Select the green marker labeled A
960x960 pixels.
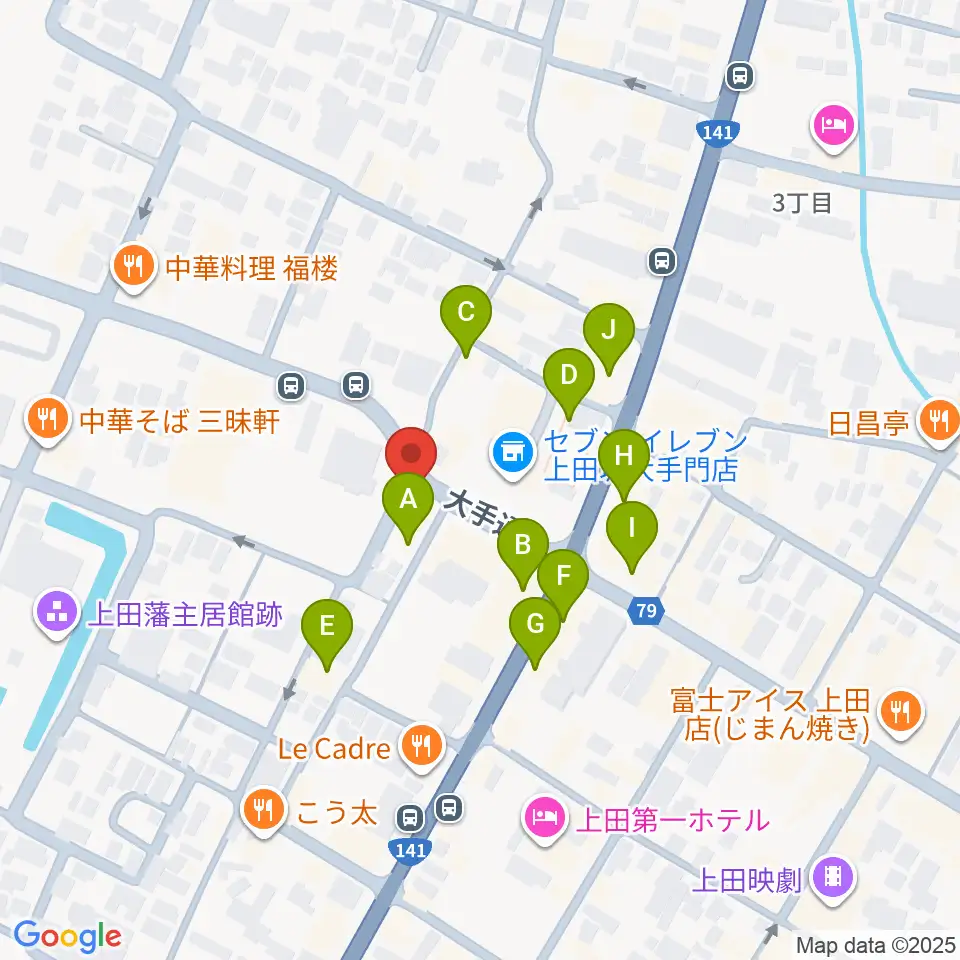[x=408, y=507]
